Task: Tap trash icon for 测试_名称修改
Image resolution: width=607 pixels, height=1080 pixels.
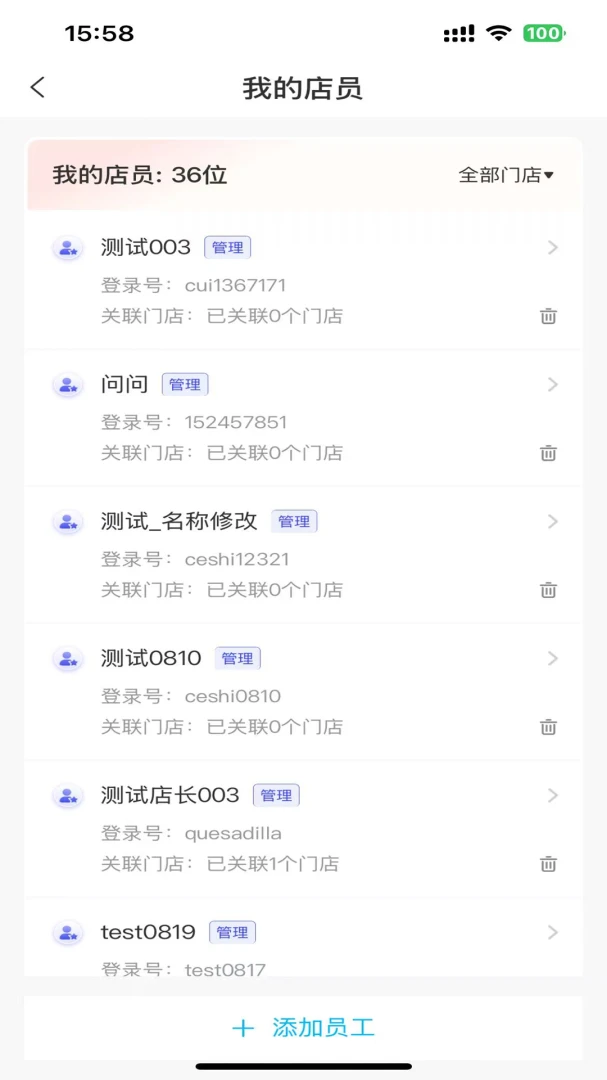Action: click(x=548, y=590)
